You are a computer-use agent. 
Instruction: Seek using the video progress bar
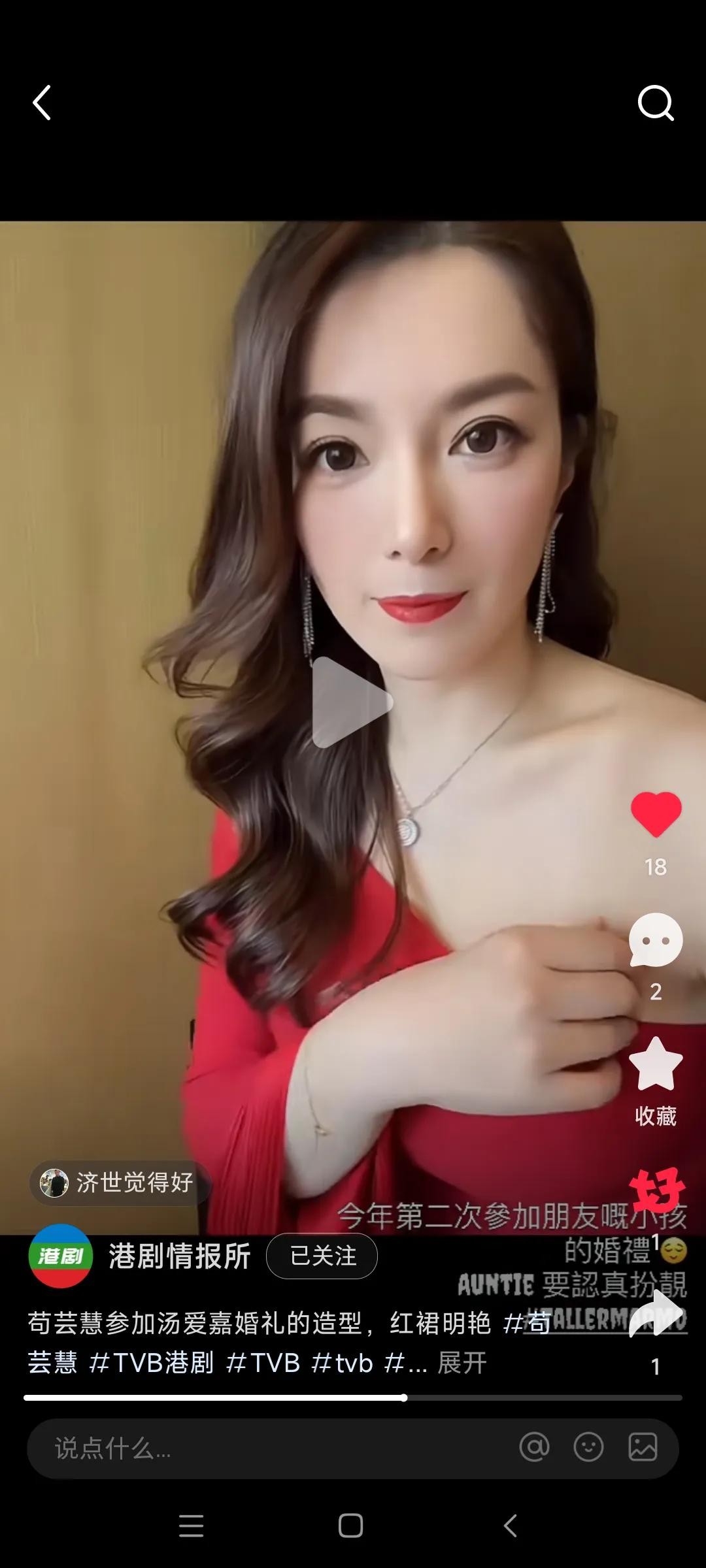(x=353, y=1397)
